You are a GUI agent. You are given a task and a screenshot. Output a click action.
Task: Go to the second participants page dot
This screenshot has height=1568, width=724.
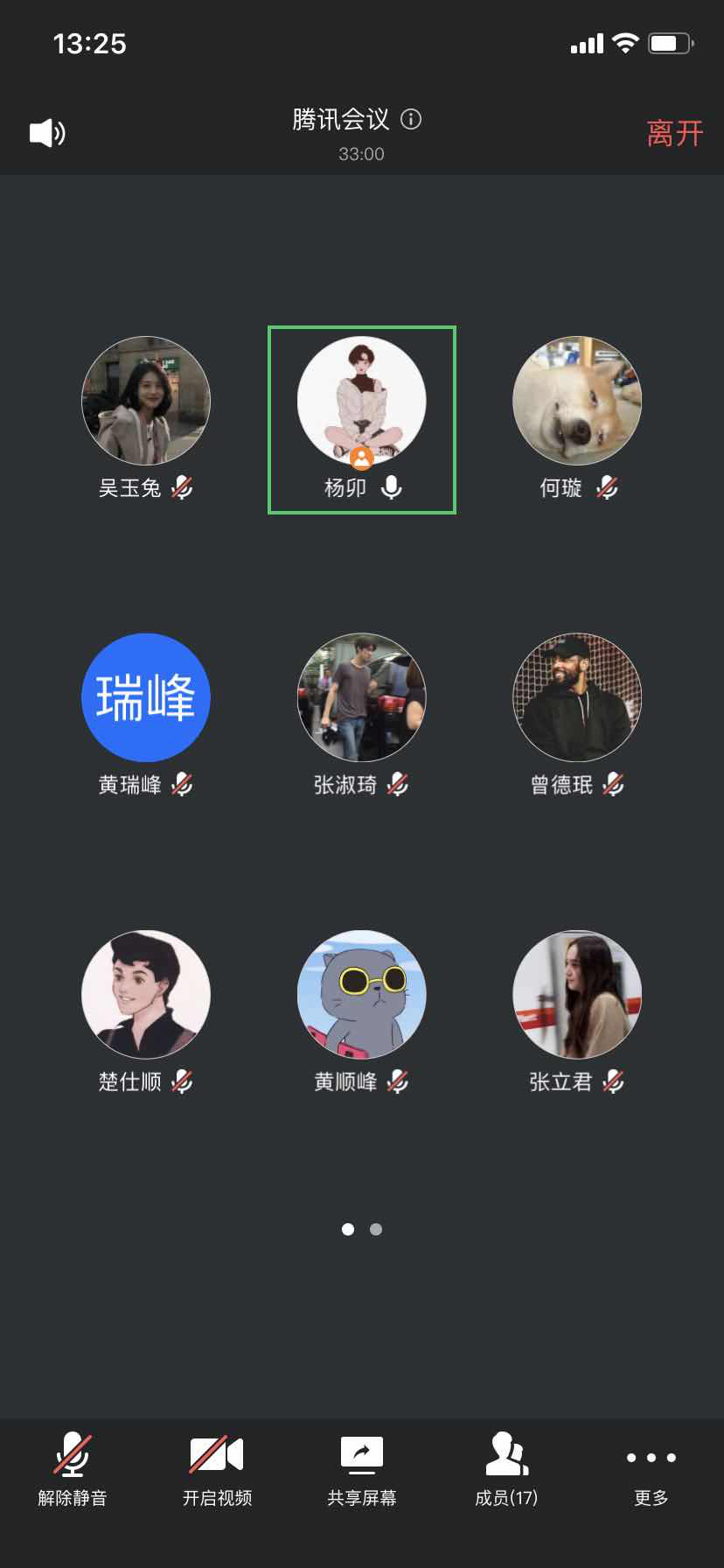coord(376,1229)
